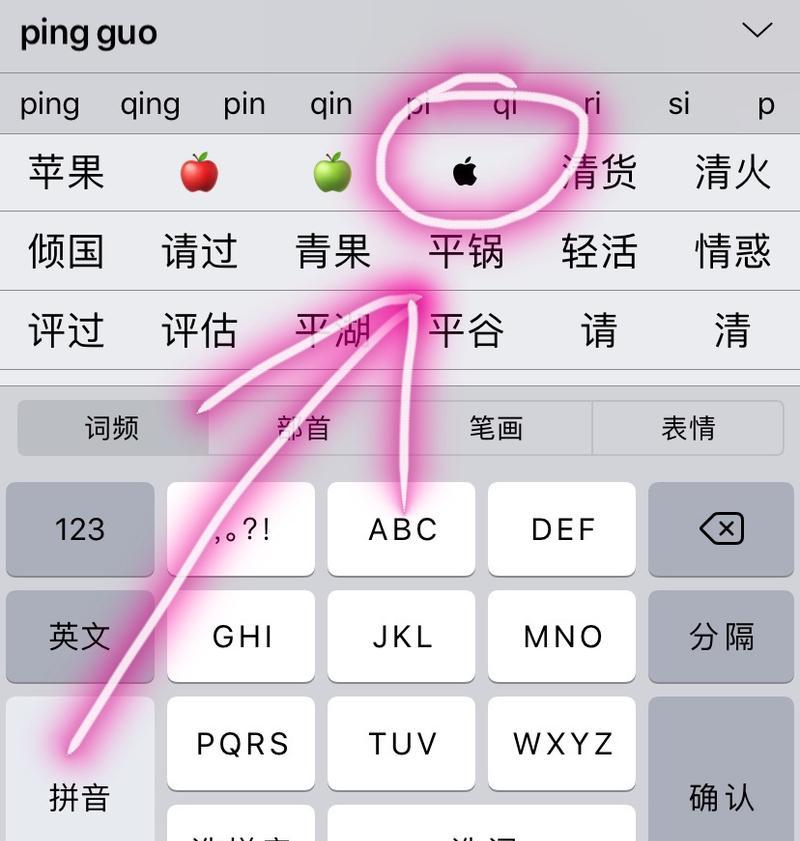Tap the 分隔 separator key
This screenshot has height=841, width=800.
[x=721, y=636]
